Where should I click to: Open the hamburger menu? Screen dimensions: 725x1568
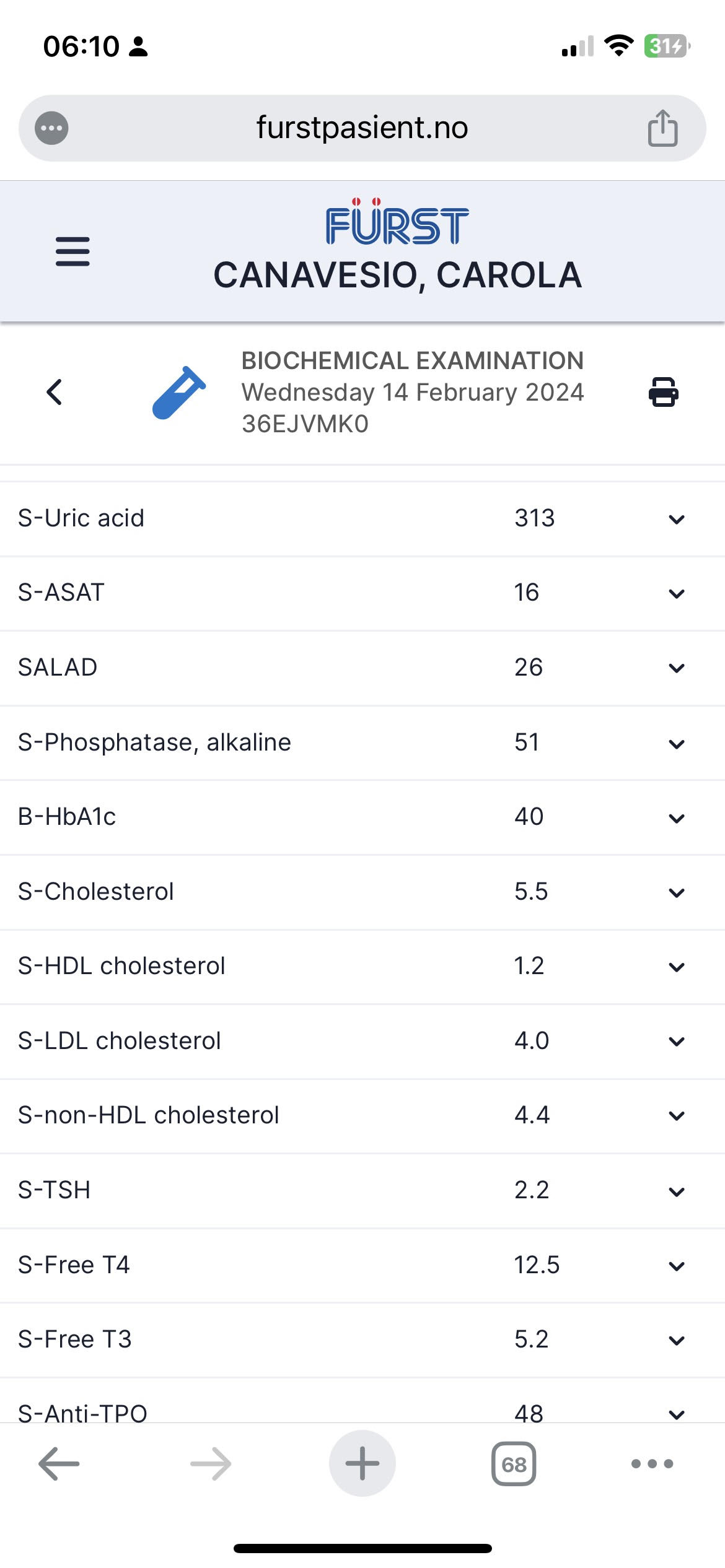pos(72,251)
